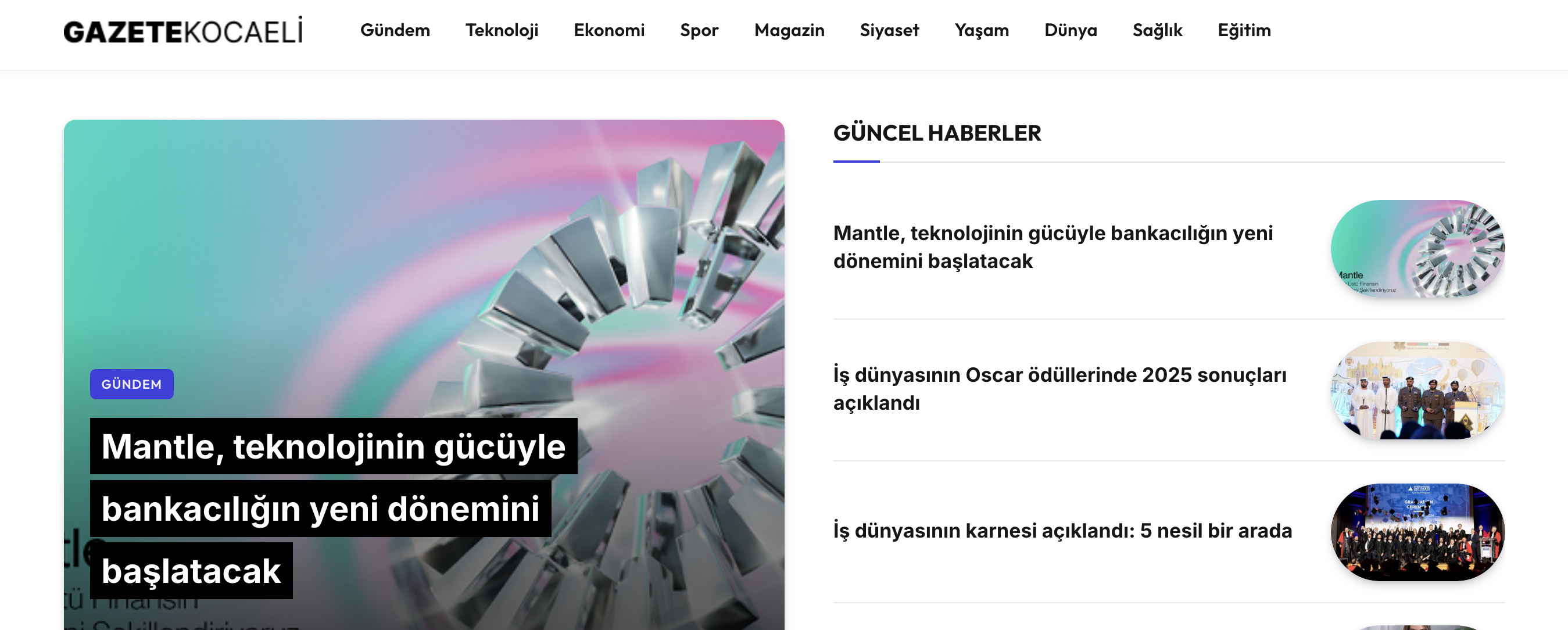Open the Yaşam section
The height and width of the screenshot is (630, 1568).
981,30
